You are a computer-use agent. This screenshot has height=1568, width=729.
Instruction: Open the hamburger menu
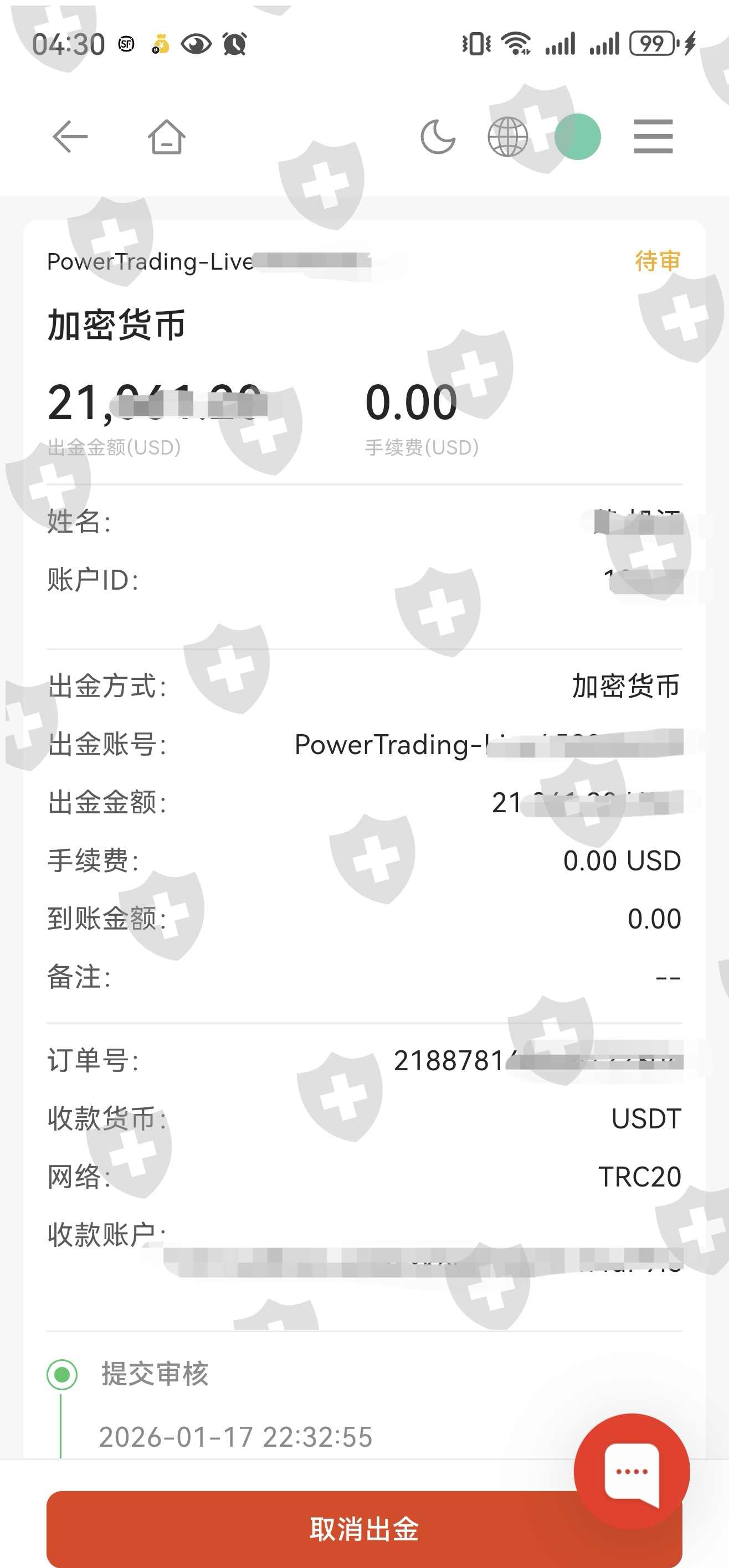pyautogui.click(x=653, y=136)
